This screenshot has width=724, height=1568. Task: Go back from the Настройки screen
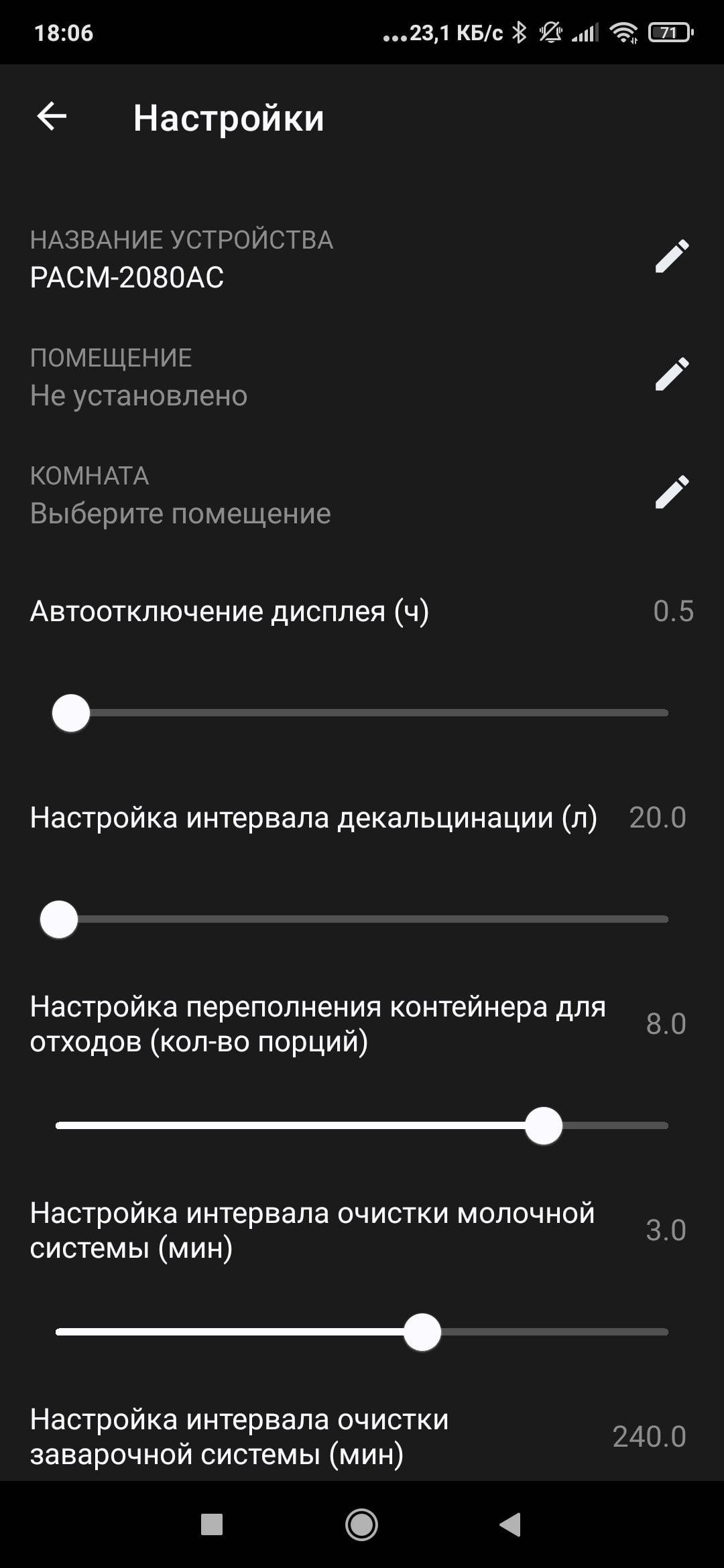[52, 117]
